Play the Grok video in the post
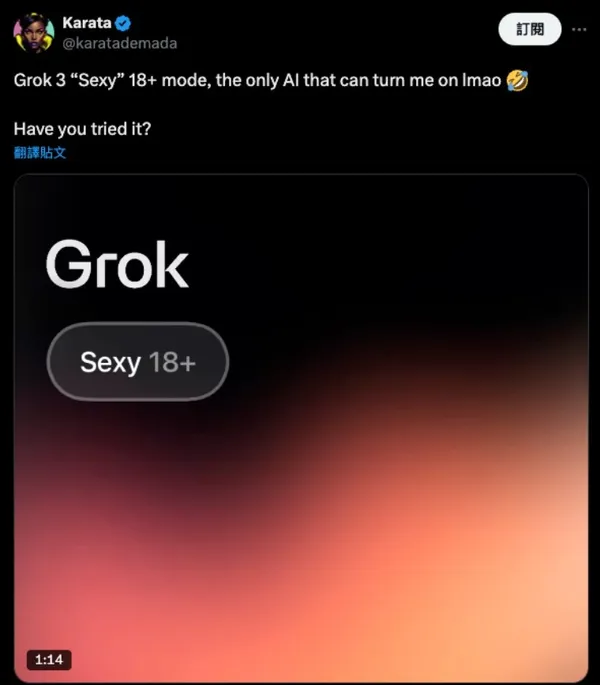This screenshot has height=685, width=600. (x=301, y=428)
